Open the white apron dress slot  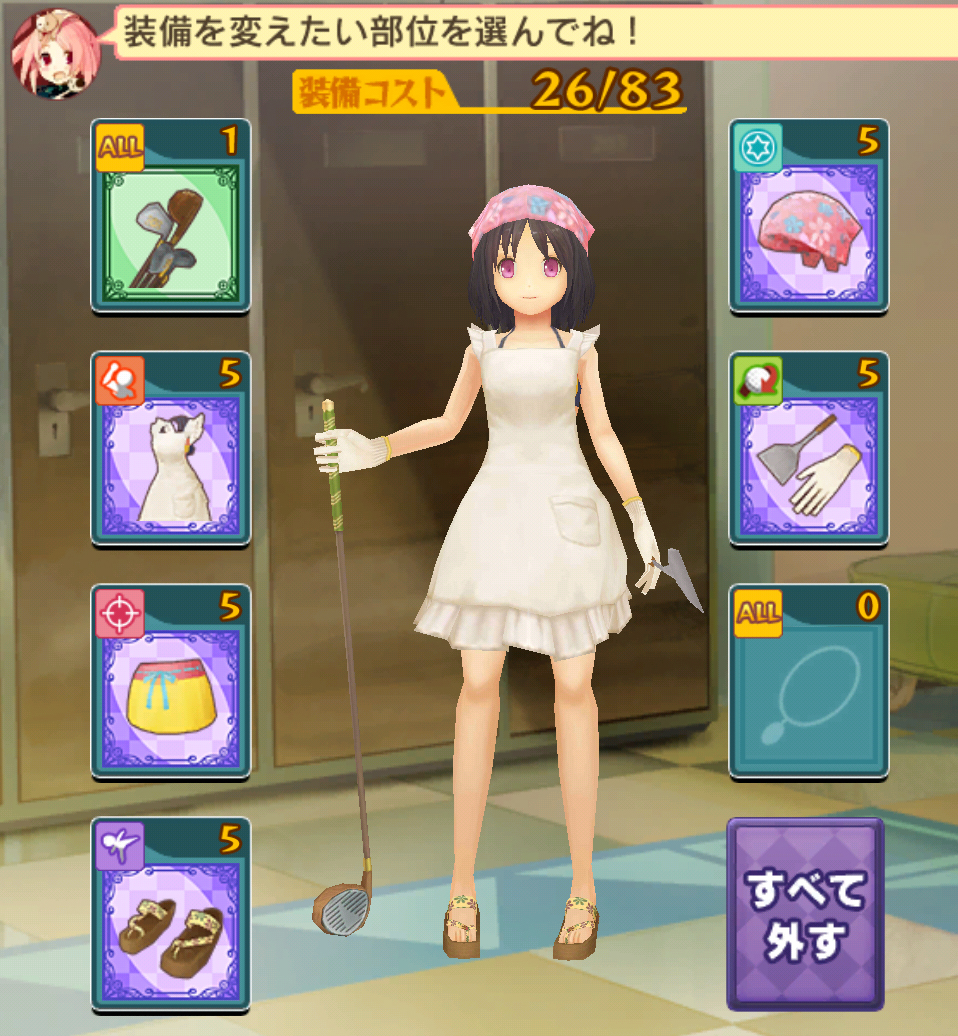170,449
